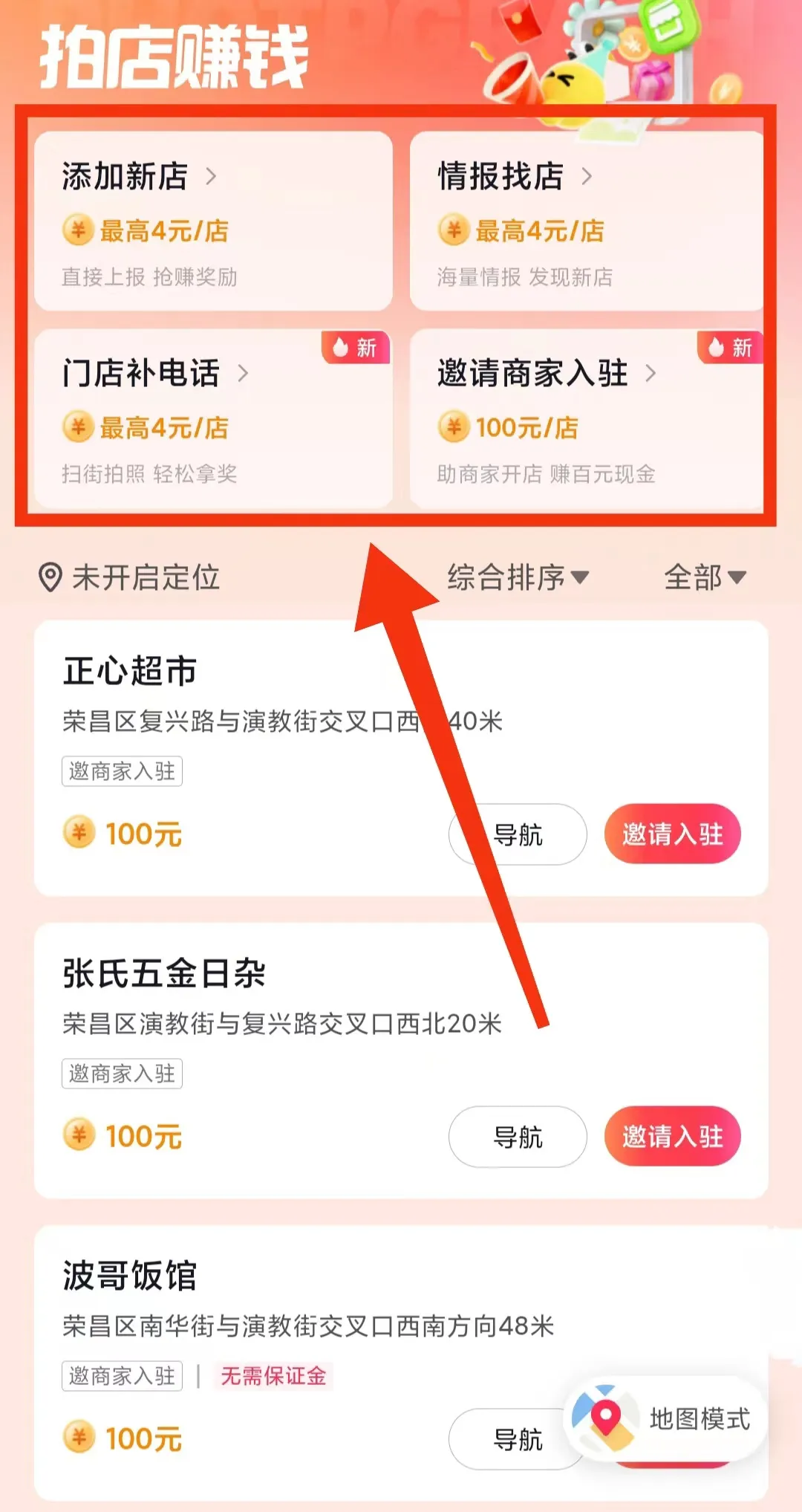Tap 导航 for 张氏五金日杂

point(518,1137)
